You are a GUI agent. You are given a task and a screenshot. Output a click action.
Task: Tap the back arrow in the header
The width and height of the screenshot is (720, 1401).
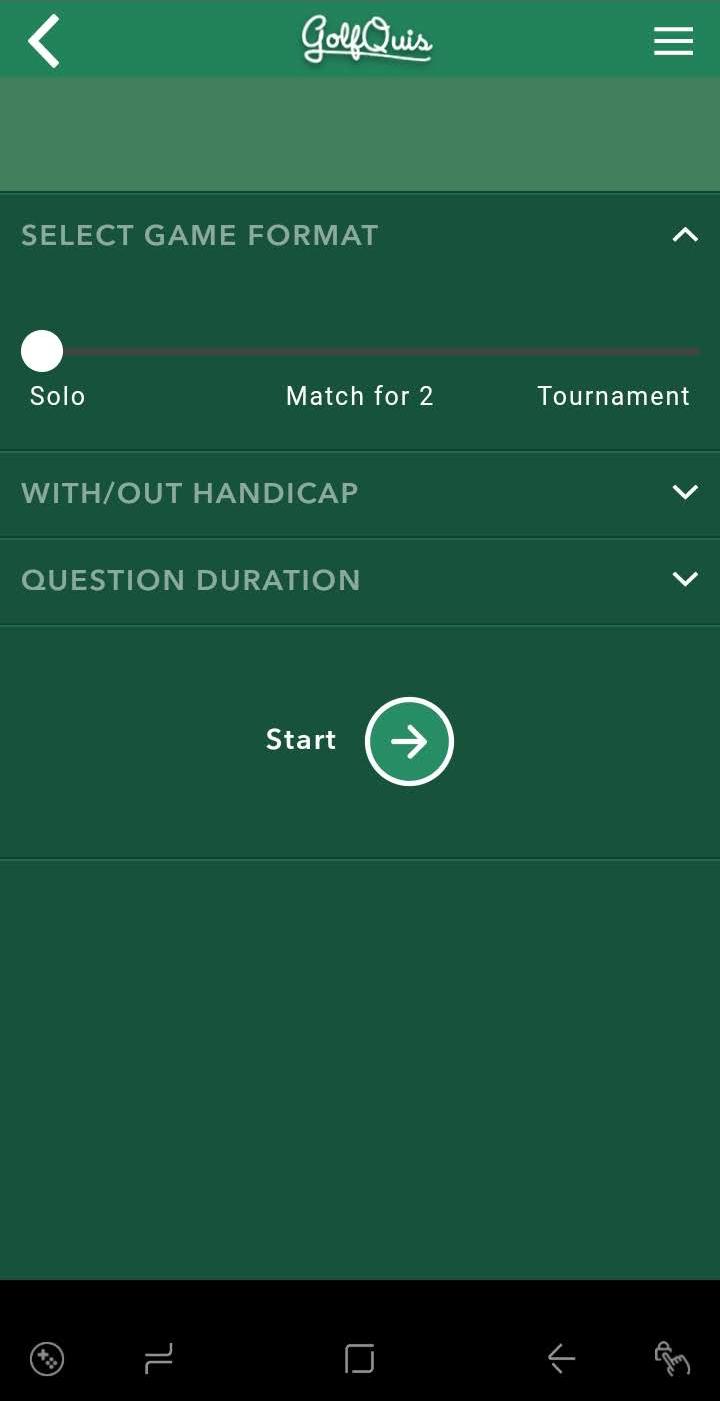(x=43, y=40)
